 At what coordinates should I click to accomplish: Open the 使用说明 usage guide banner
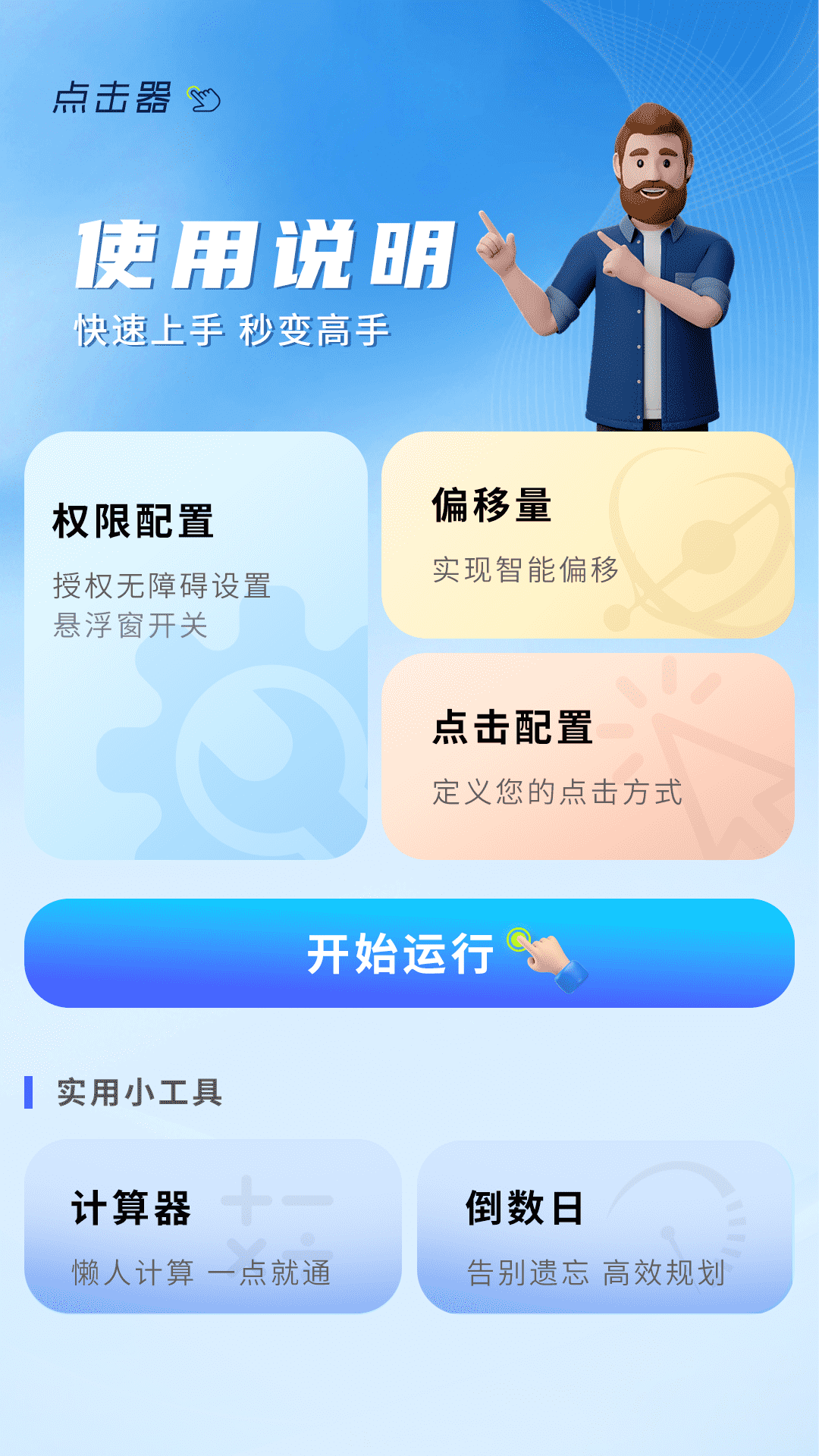pos(265,281)
